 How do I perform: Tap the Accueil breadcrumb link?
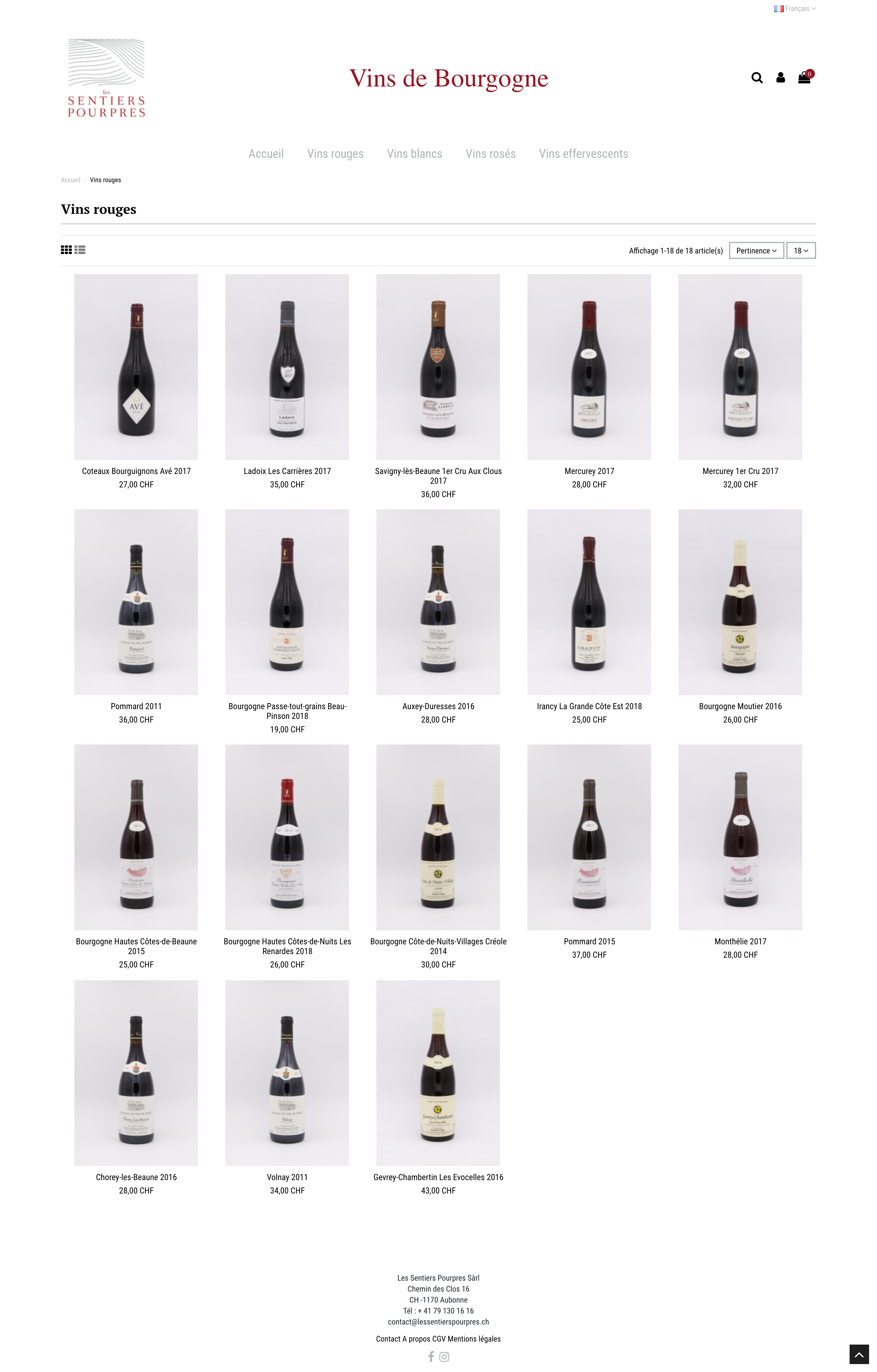(71, 180)
